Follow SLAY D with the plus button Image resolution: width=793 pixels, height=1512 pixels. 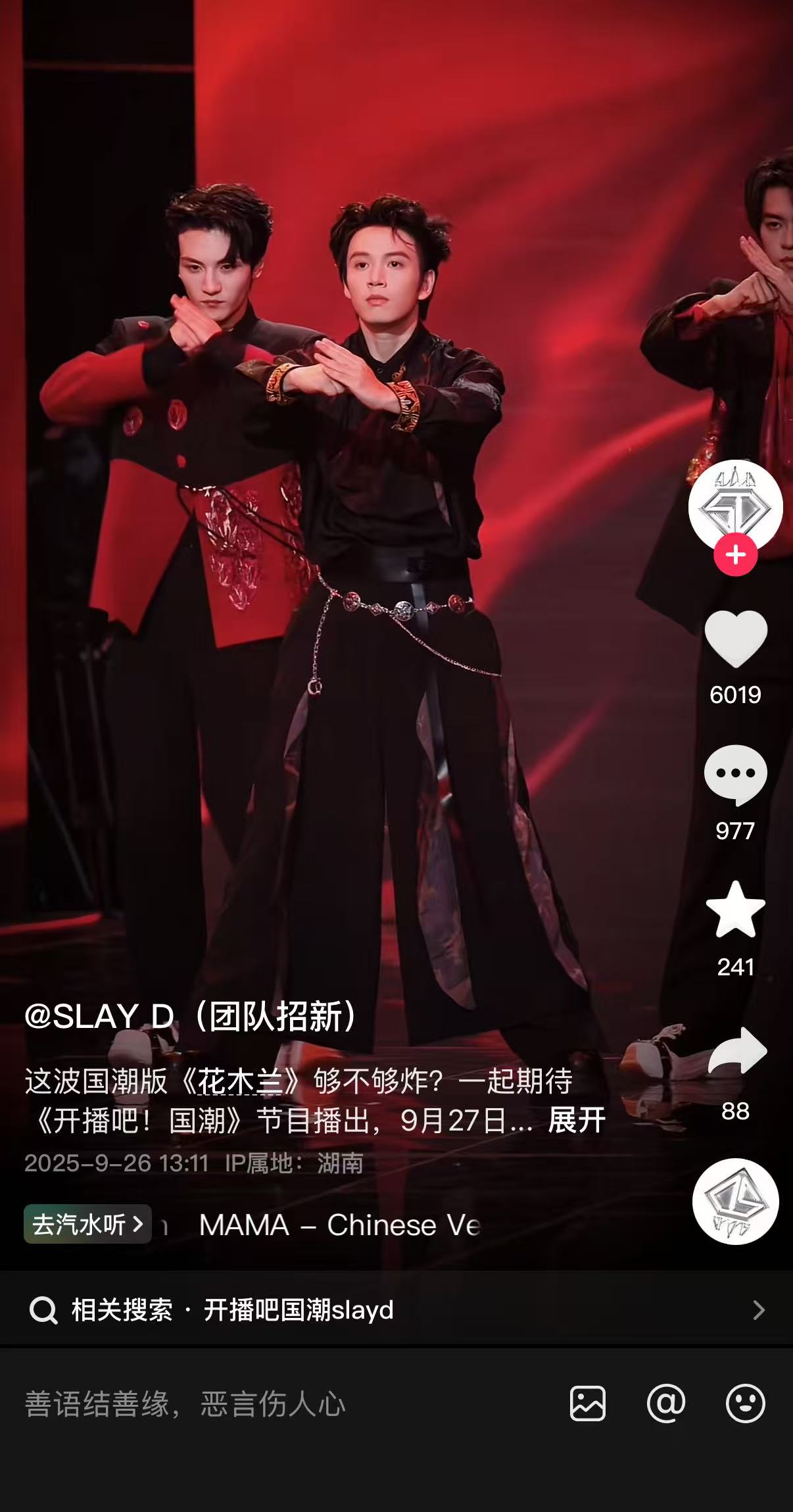pyautogui.click(x=735, y=555)
